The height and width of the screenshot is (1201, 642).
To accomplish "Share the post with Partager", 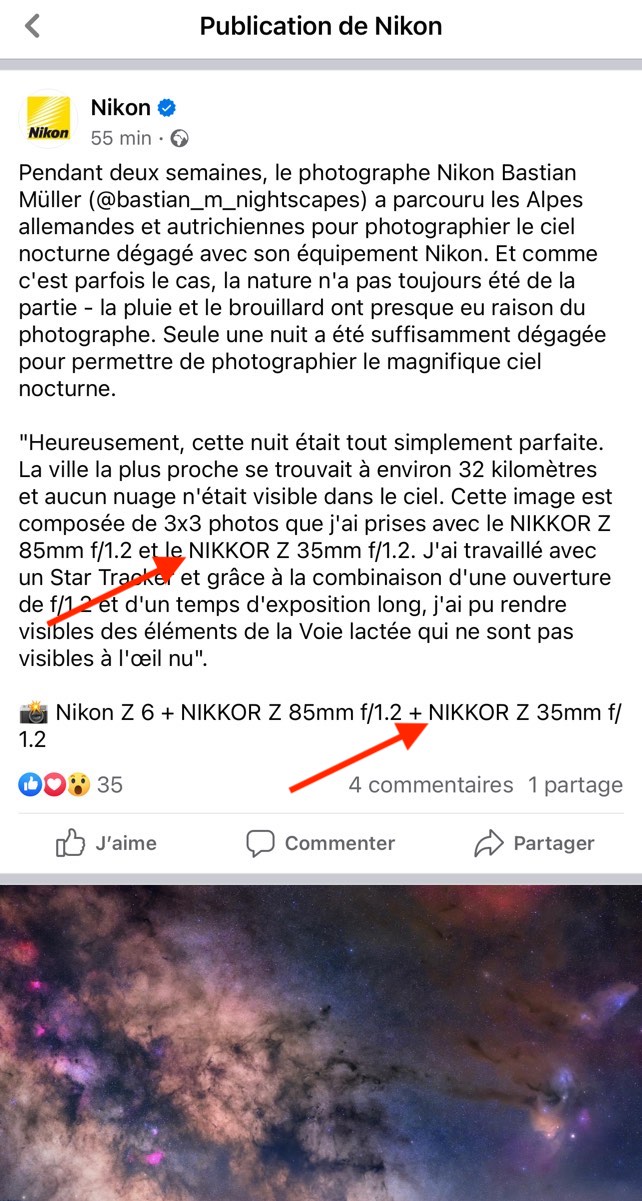I will point(534,843).
